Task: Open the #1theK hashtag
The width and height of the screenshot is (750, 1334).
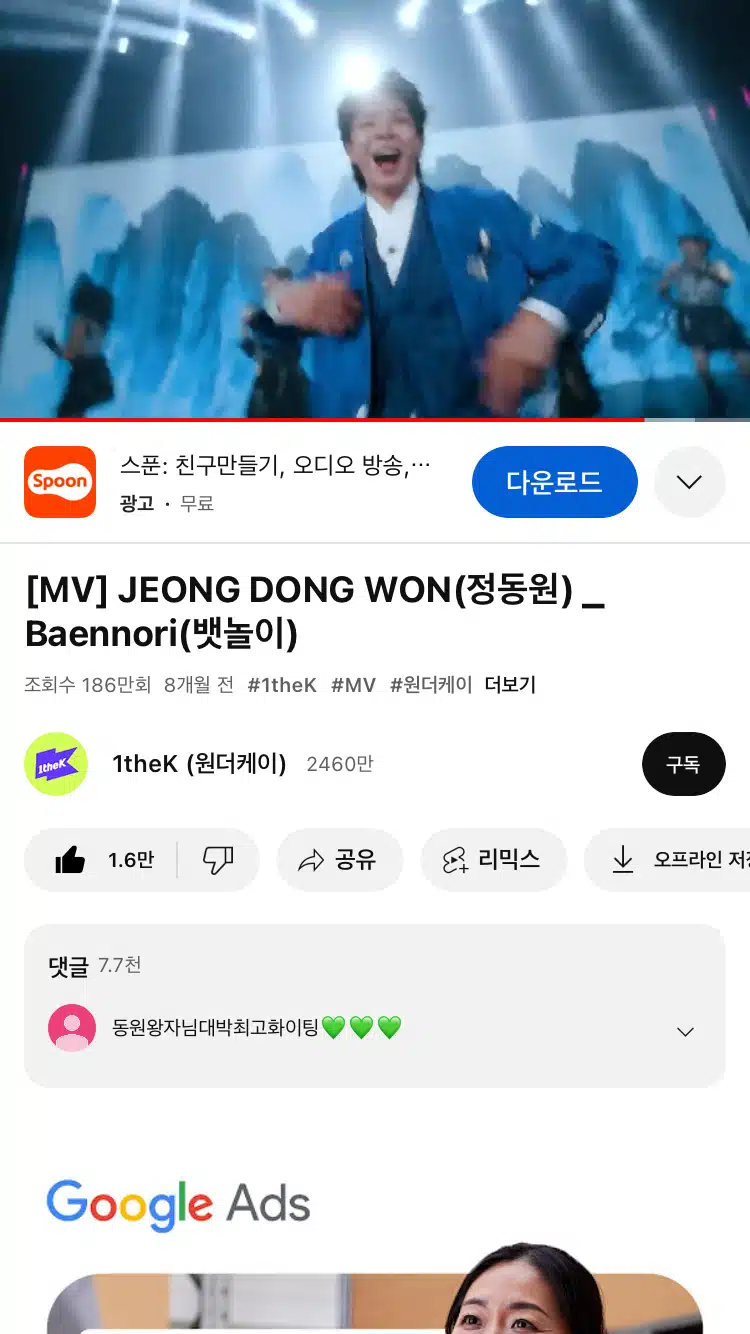Action: coord(282,685)
